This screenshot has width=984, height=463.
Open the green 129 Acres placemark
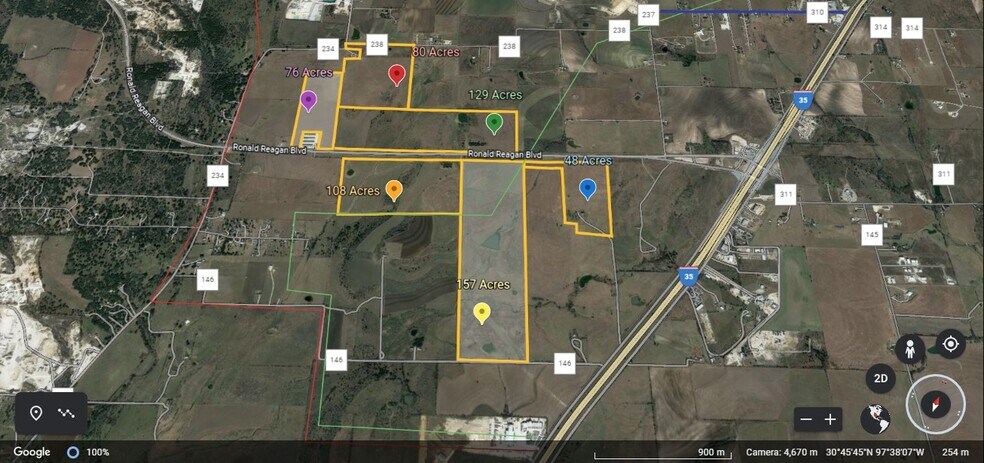coord(493,122)
